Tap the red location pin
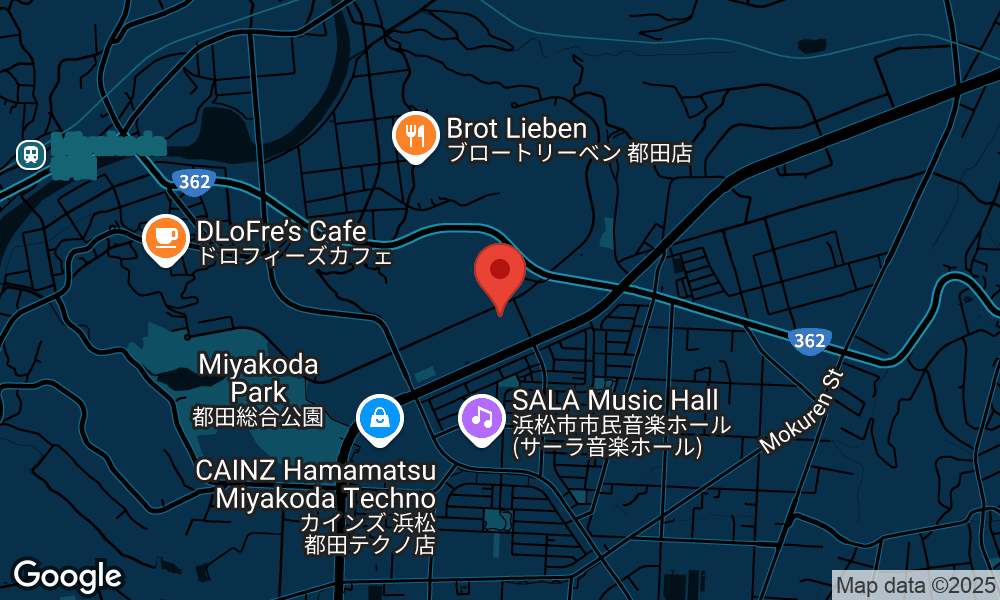 click(x=500, y=273)
